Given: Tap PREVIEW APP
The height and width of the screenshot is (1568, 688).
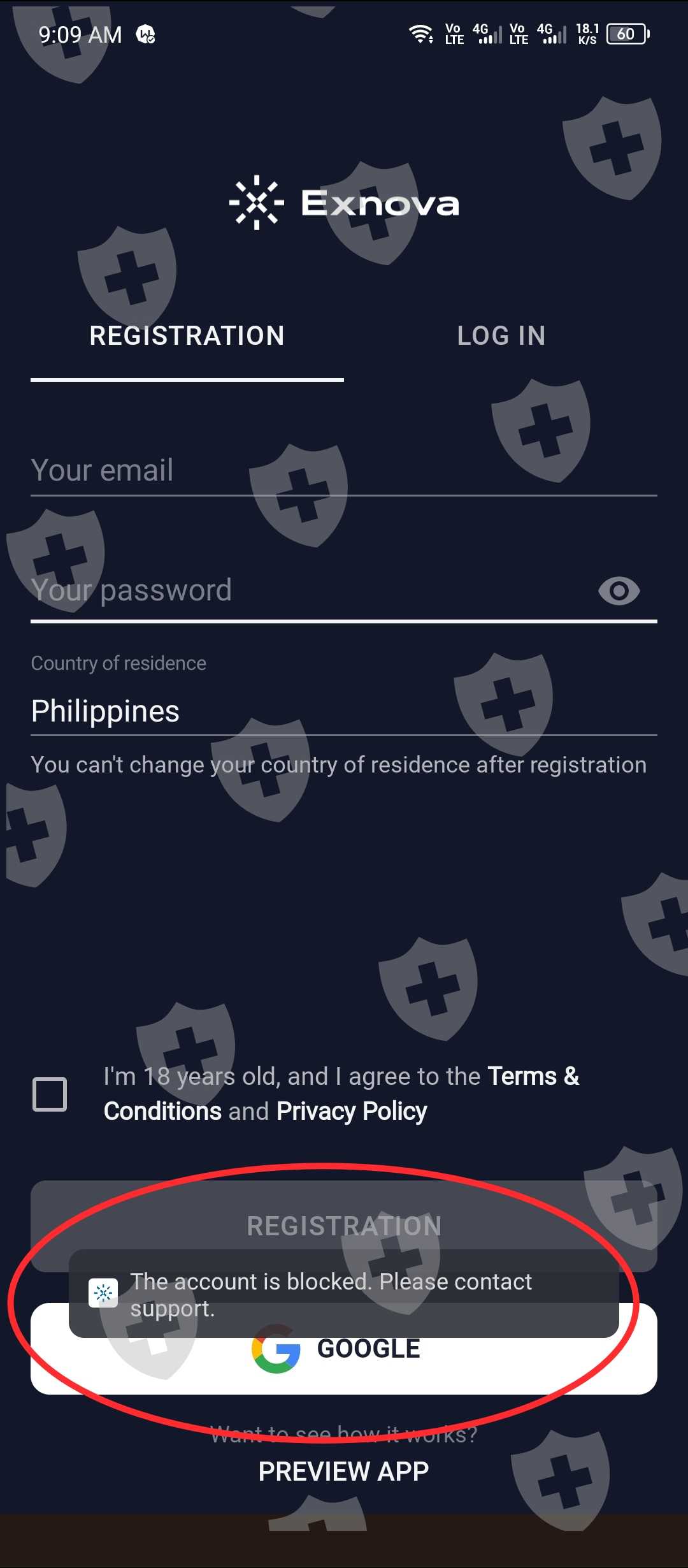Looking at the screenshot, I should click(x=344, y=1471).
